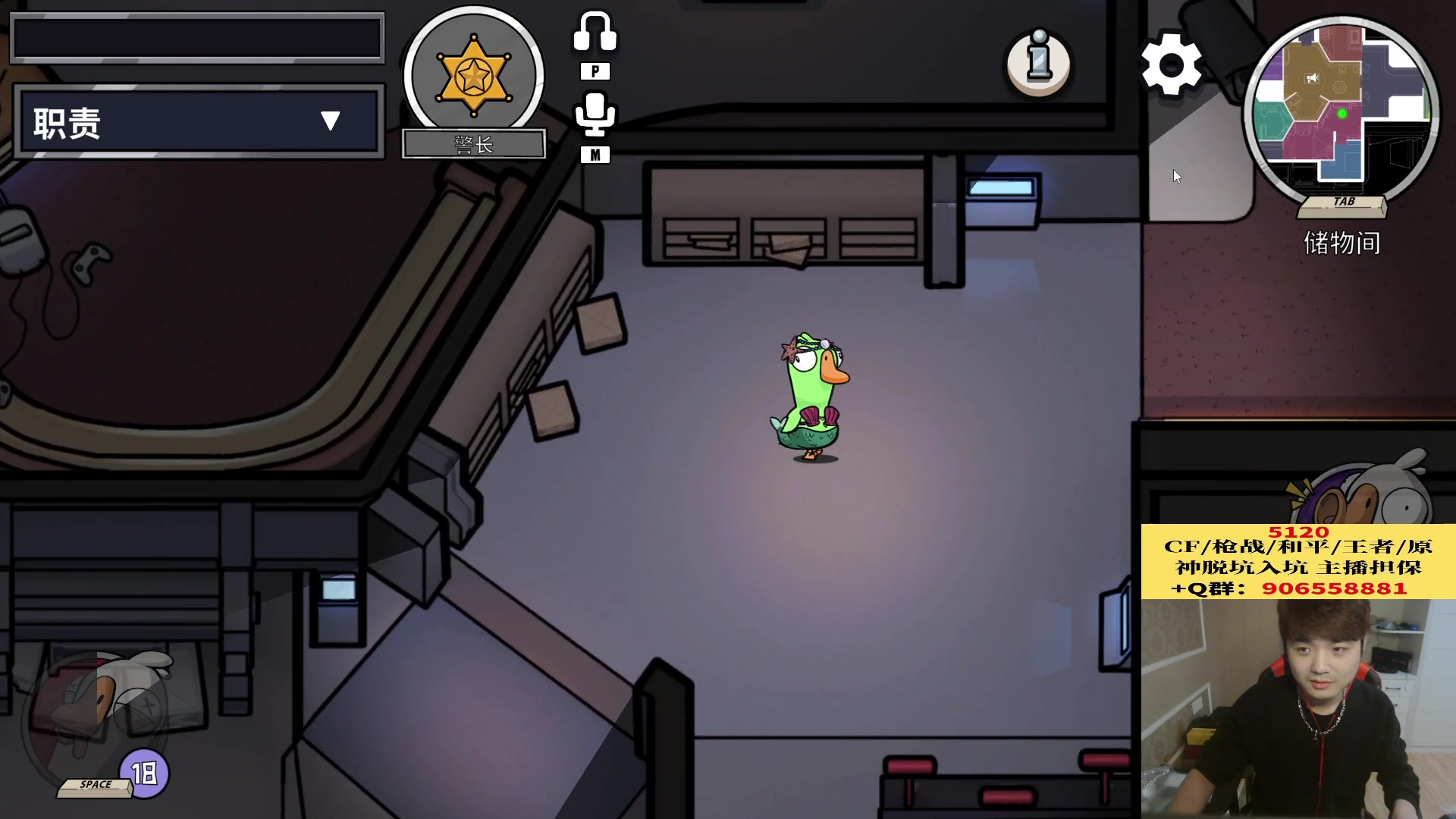
Task: Mute the microphone
Action: pyautogui.click(x=595, y=115)
